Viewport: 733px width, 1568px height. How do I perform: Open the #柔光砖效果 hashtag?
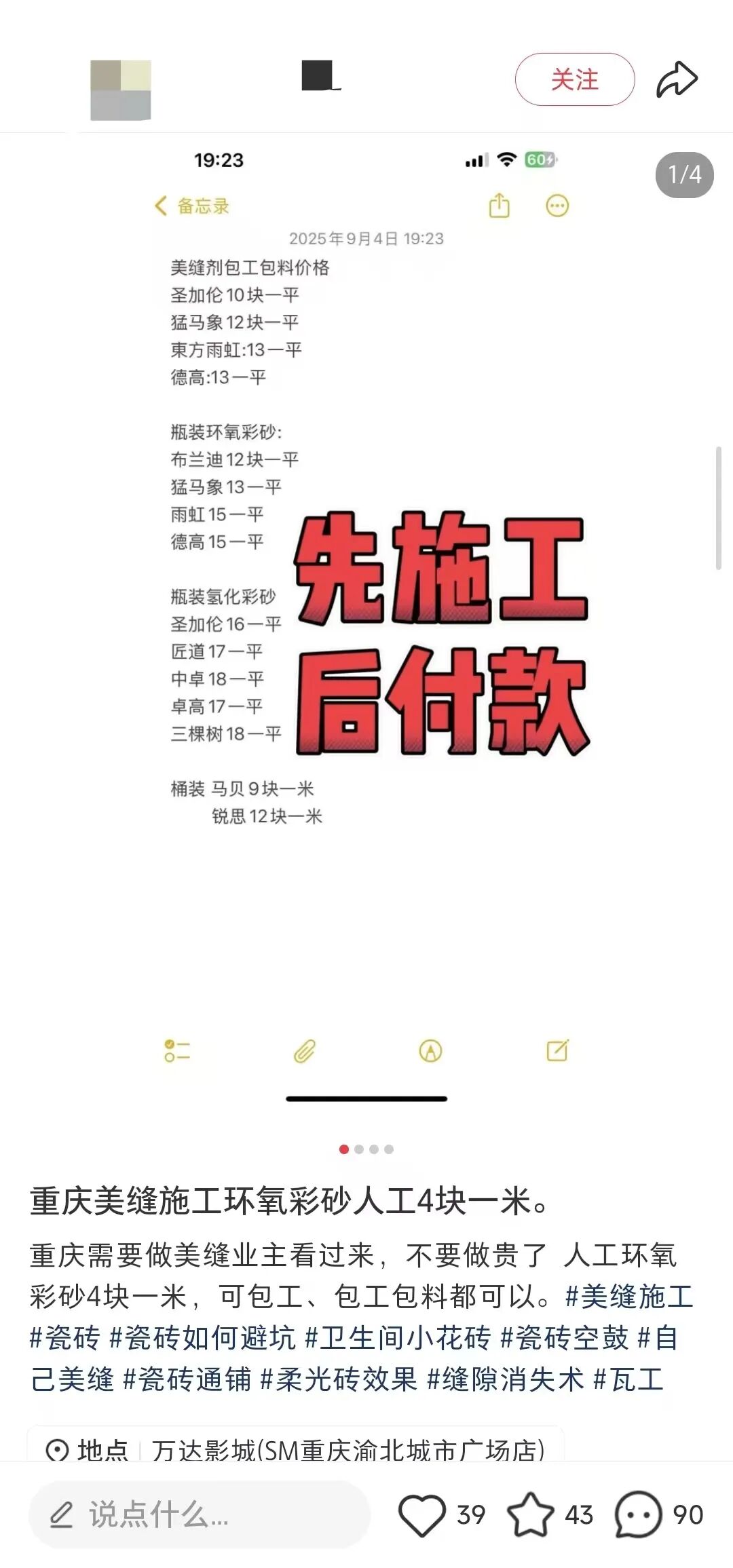pos(339,1379)
